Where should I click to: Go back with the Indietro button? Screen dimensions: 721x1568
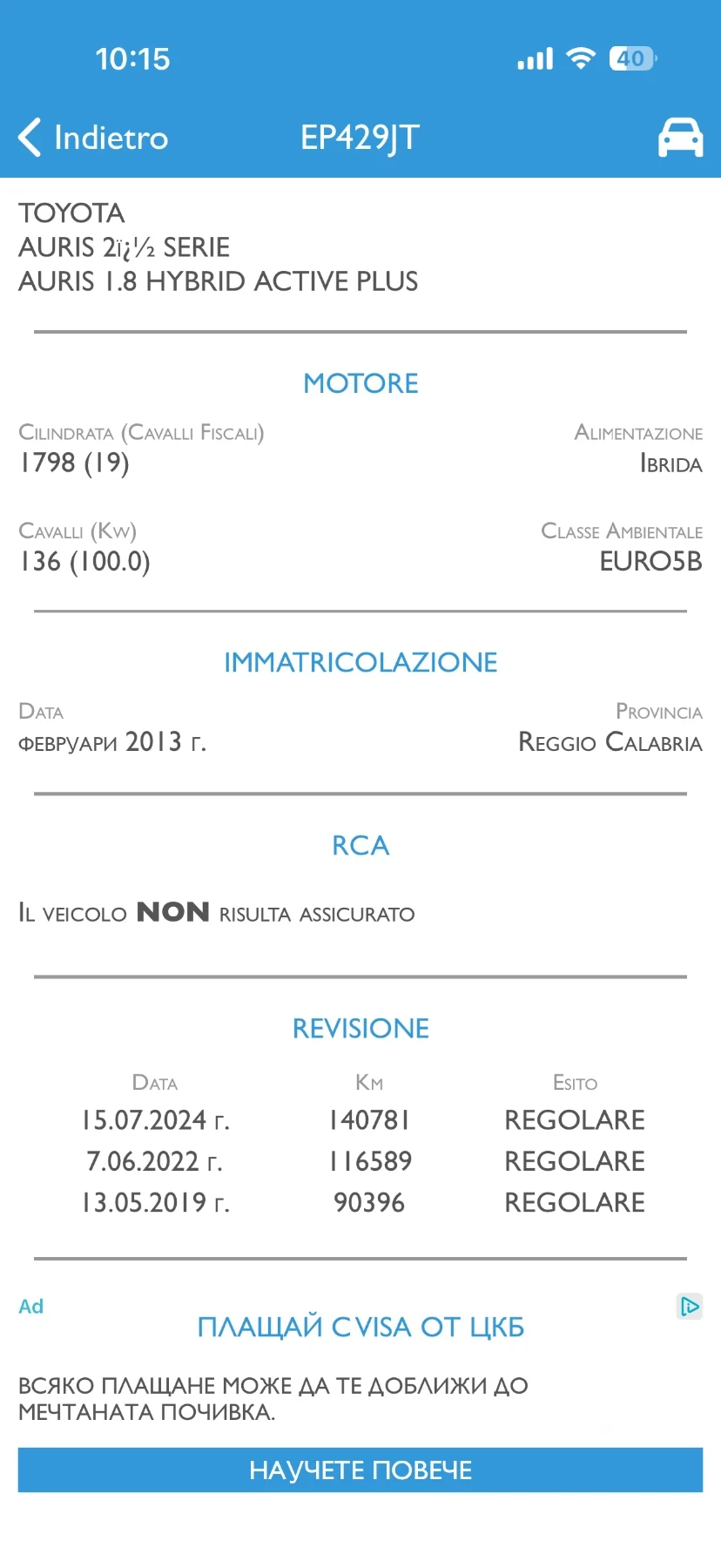coord(93,138)
